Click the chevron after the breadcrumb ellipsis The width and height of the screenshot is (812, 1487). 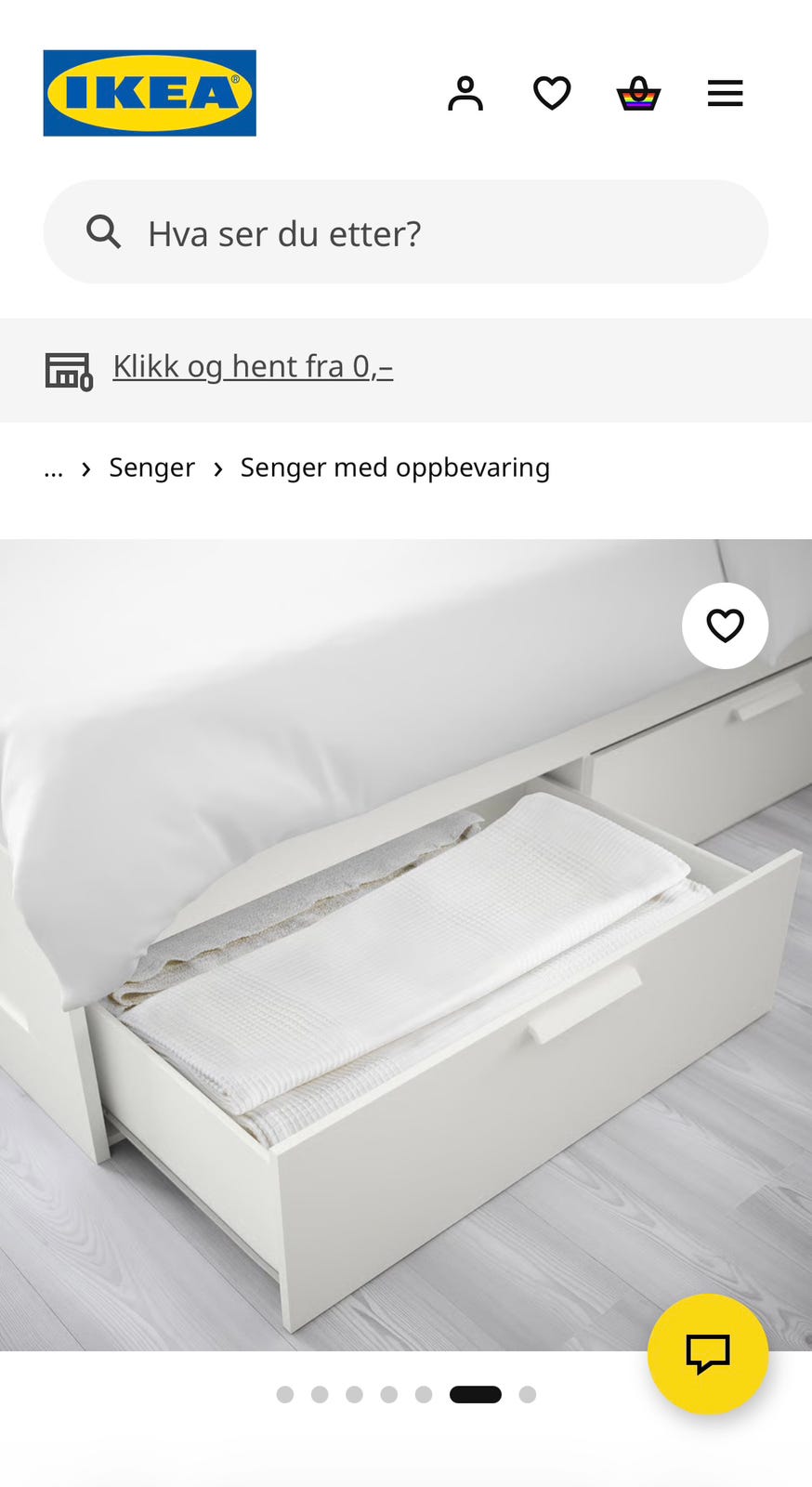tap(85, 467)
